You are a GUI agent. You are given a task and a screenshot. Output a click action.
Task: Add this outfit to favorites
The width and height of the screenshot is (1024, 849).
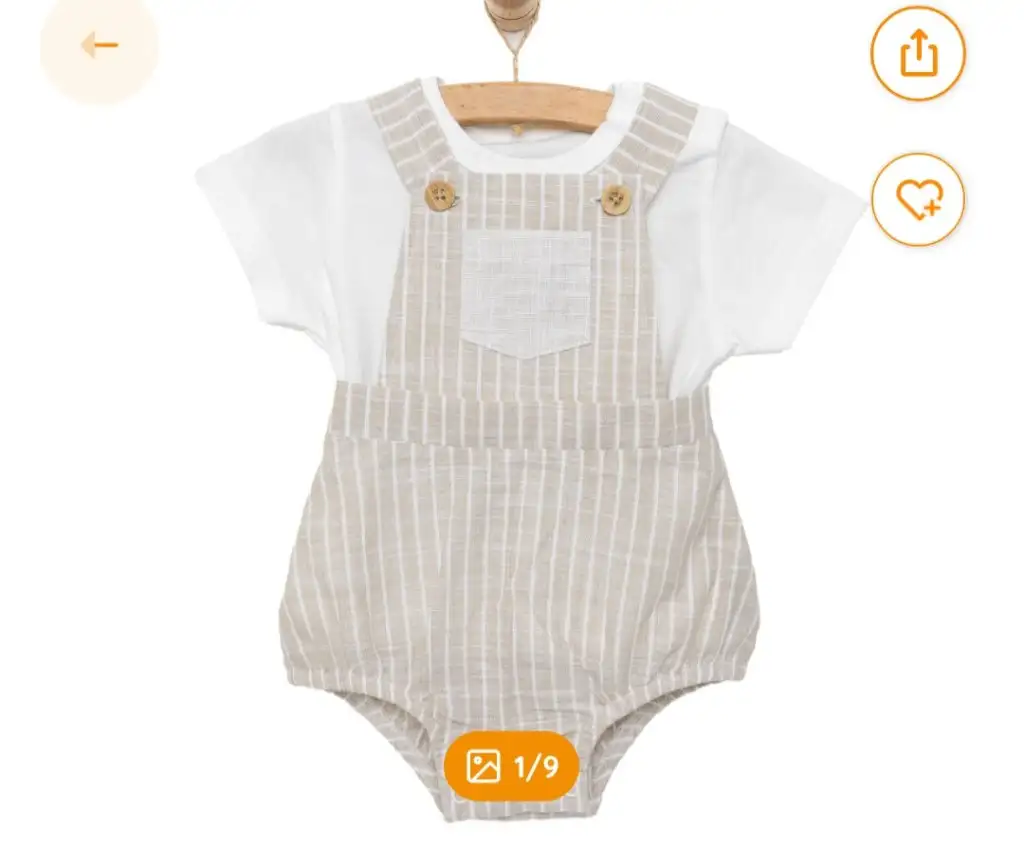[917, 200]
